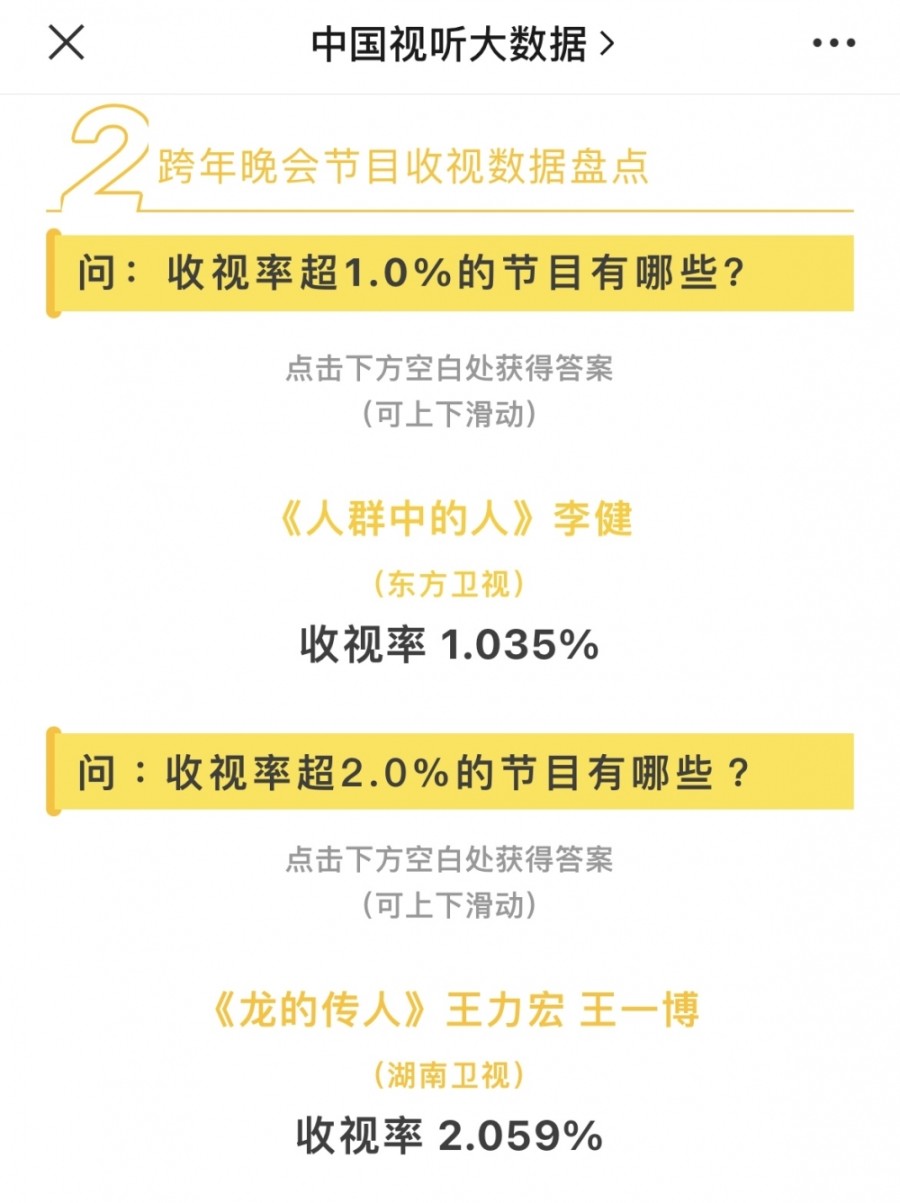The width and height of the screenshot is (900, 1203).
Task: Open the 中国视听大数据 account page
Action: 461,44
